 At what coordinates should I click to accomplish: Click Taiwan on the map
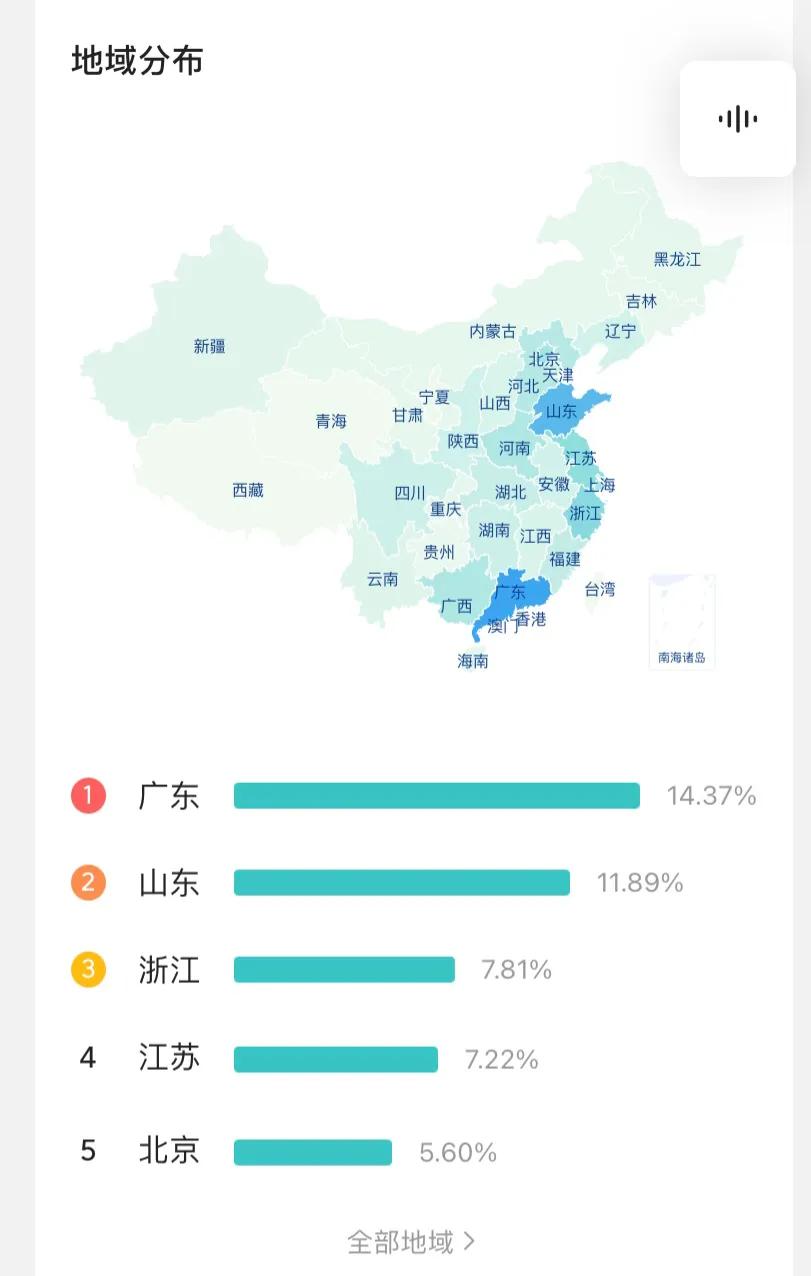click(600, 590)
